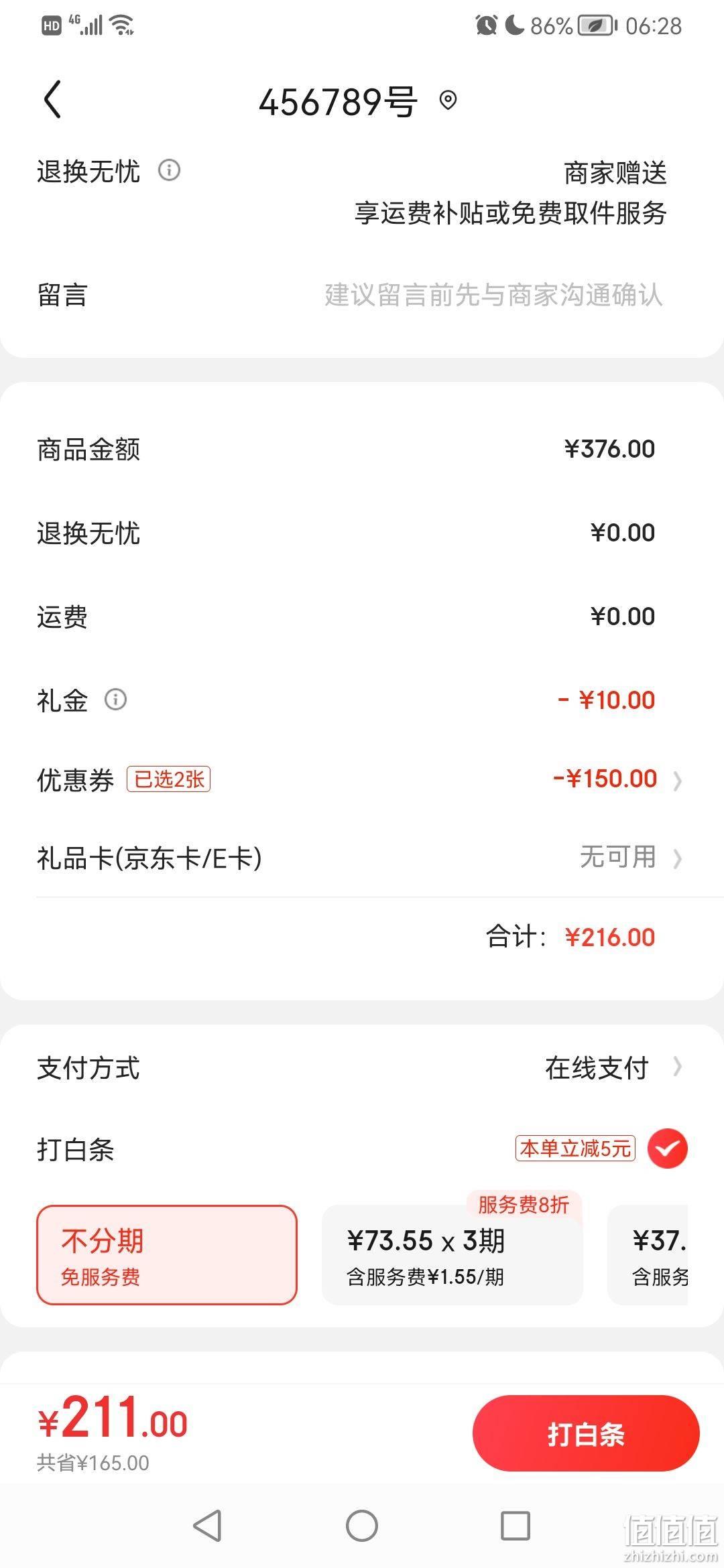This screenshot has width=724, height=1568.
Task: Show the 礼金 info tooltip
Action: point(115,700)
